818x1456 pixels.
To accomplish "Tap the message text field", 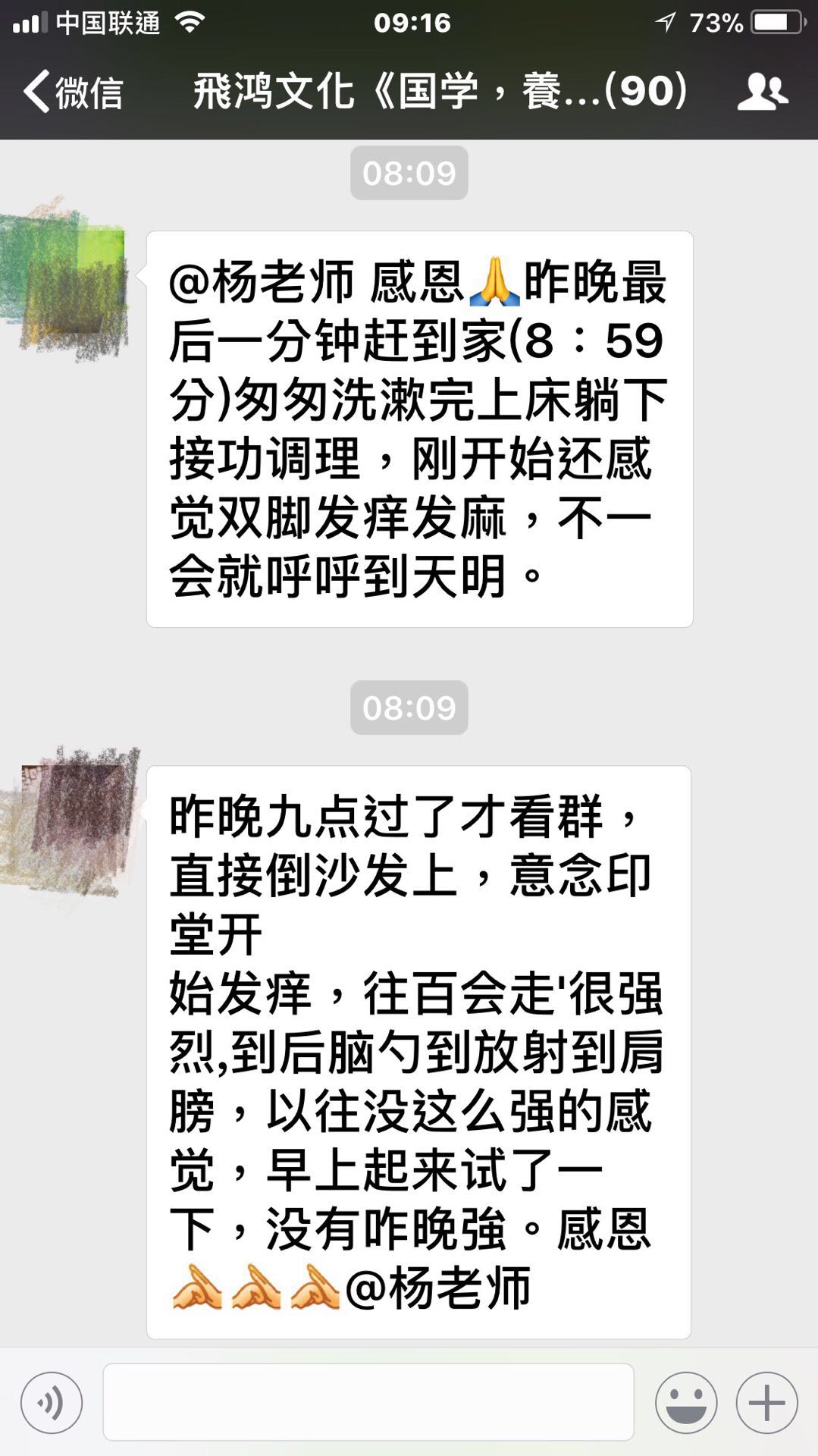I will click(368, 1402).
